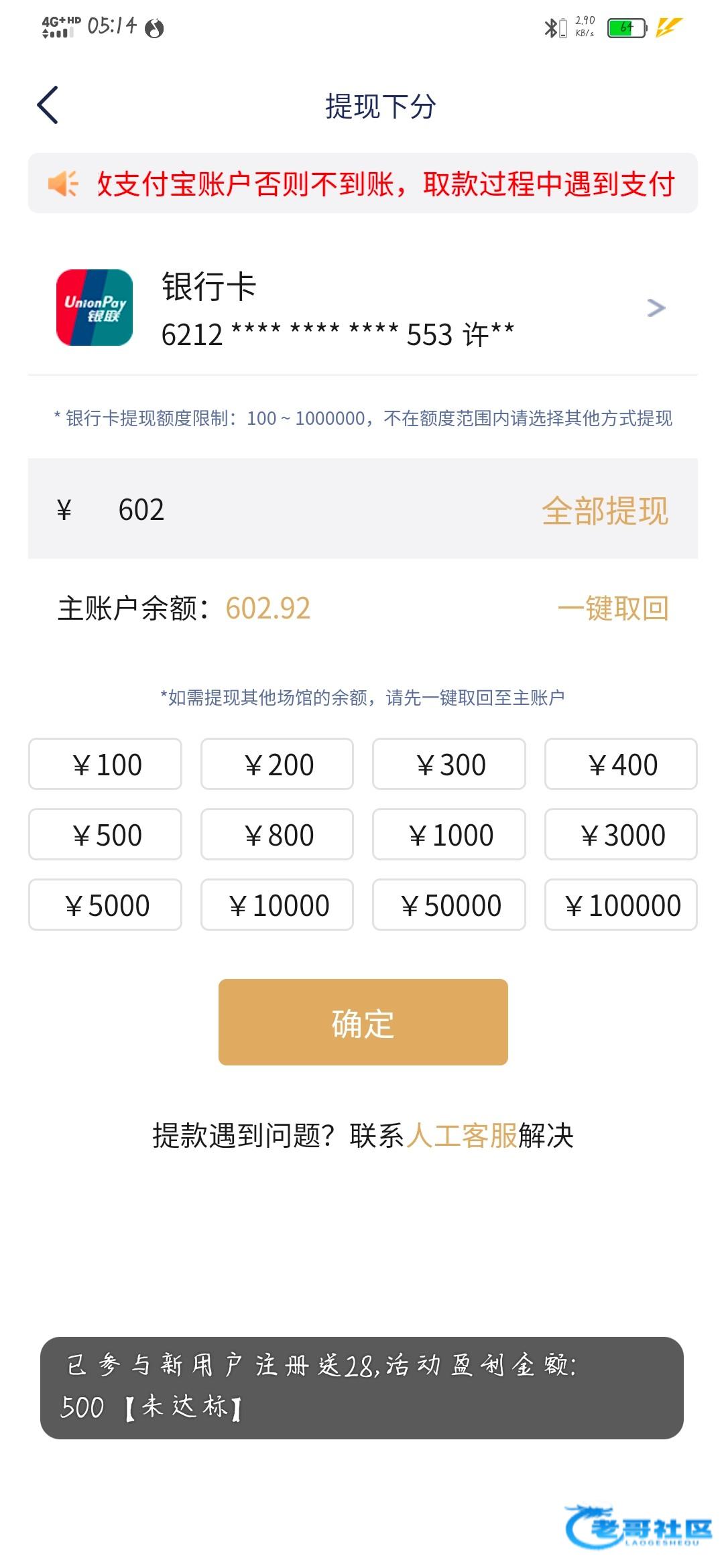Pick the ¥50000 preset amount
The height and width of the screenshot is (1568, 724).
coord(449,905)
